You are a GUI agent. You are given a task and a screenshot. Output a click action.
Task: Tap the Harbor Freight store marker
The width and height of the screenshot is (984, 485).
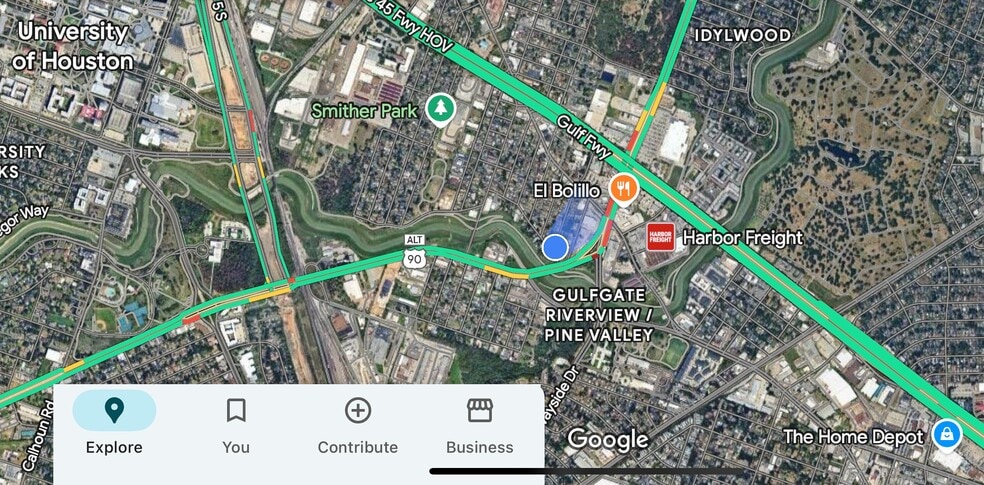(x=660, y=238)
